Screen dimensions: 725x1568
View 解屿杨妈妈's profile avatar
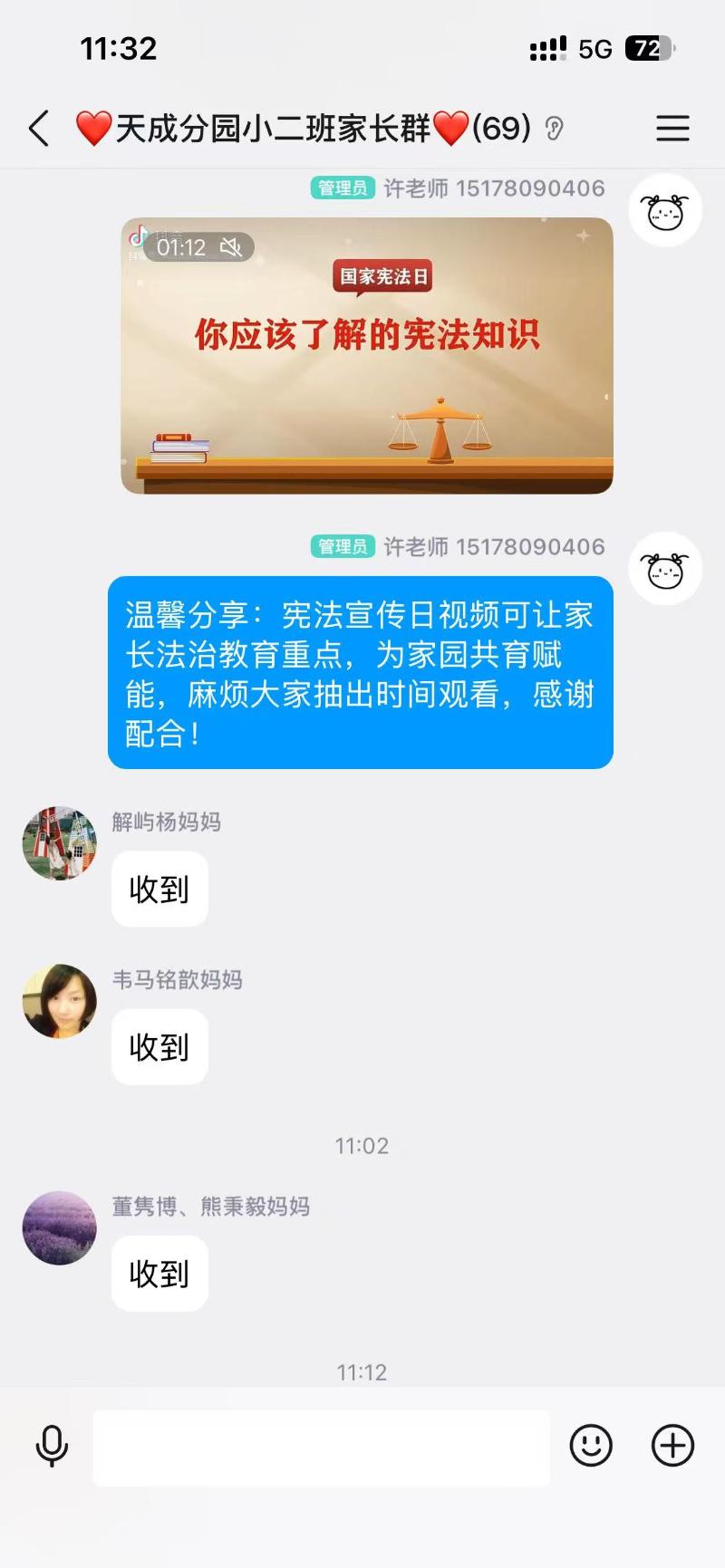60,843
